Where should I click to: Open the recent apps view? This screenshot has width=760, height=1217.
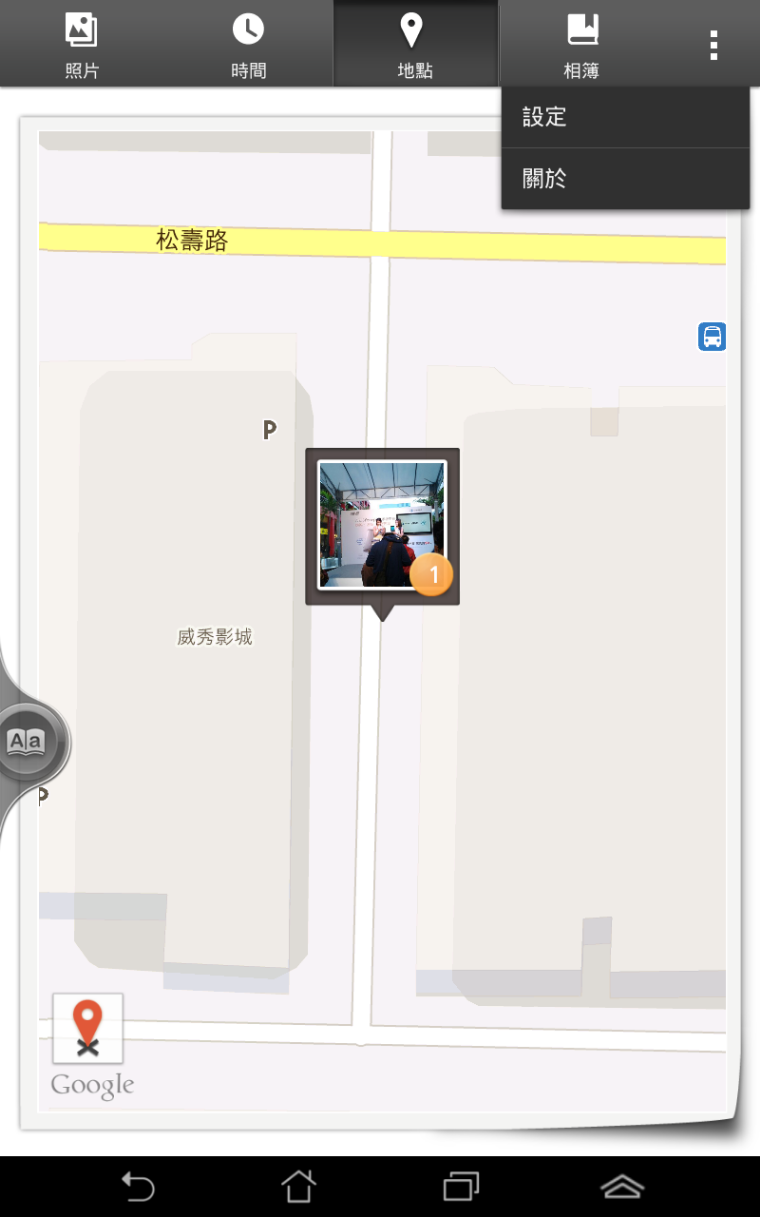pyautogui.click(x=461, y=1187)
